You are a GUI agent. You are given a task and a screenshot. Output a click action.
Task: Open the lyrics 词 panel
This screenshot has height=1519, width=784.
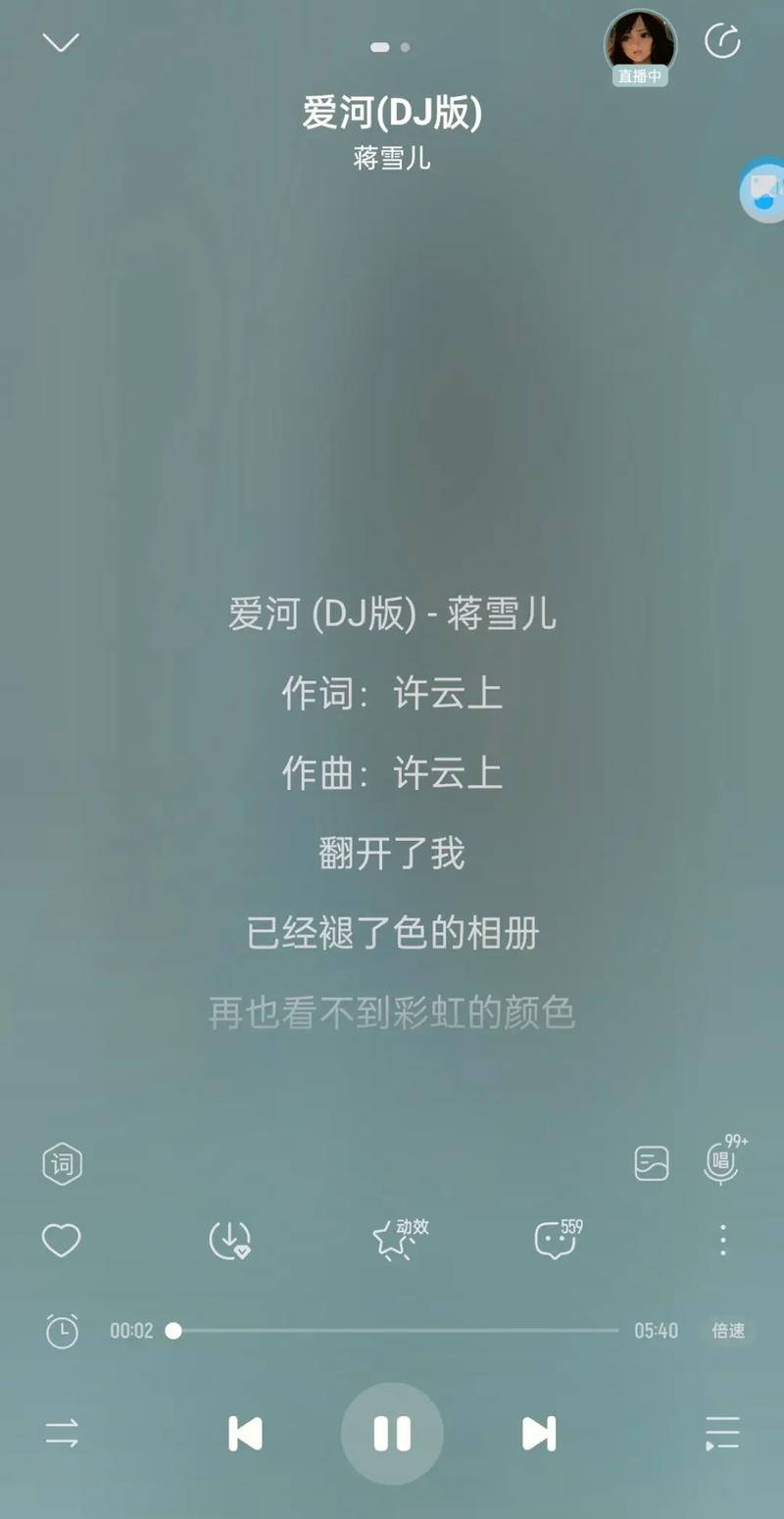pos(61,1162)
